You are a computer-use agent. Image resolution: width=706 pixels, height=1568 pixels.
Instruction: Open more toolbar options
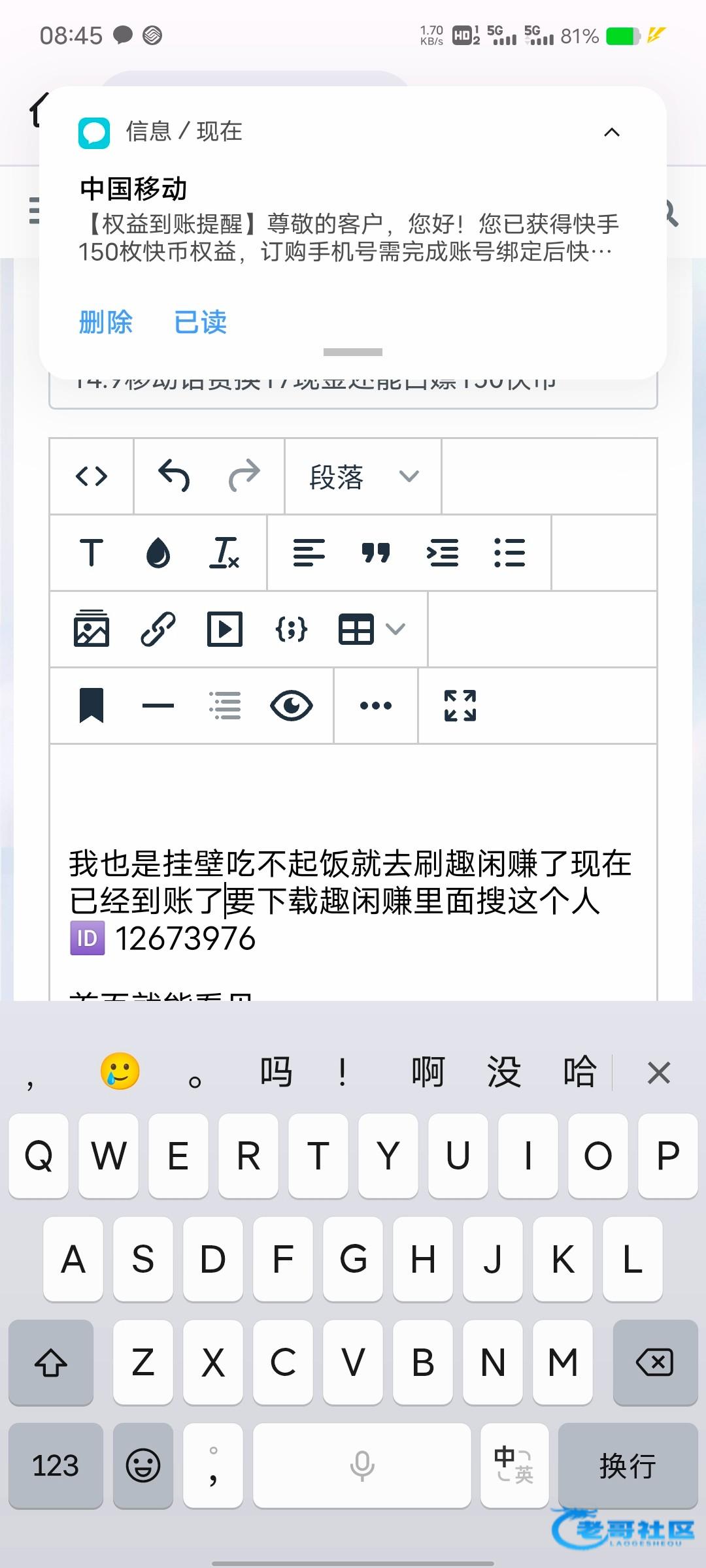coord(376,706)
